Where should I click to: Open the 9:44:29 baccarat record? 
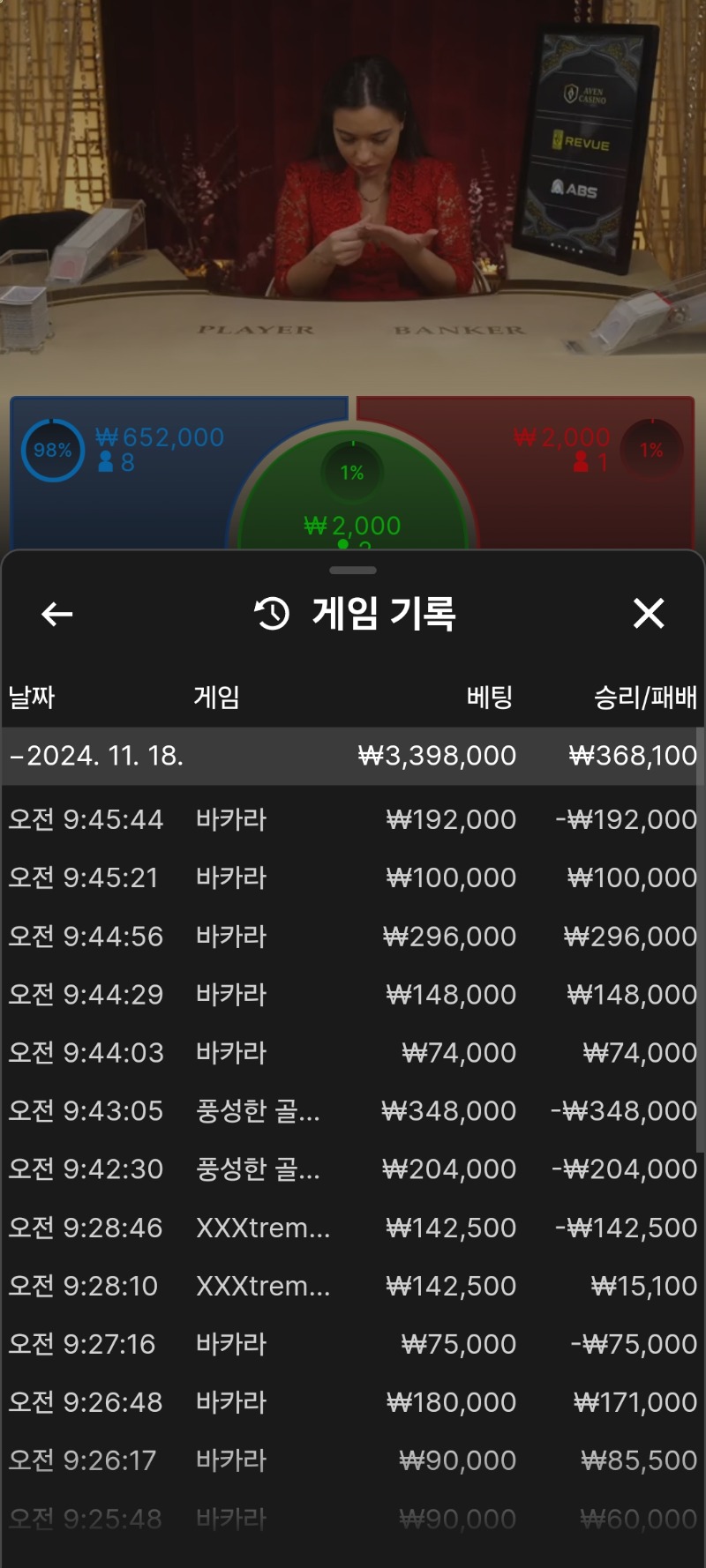(x=352, y=994)
